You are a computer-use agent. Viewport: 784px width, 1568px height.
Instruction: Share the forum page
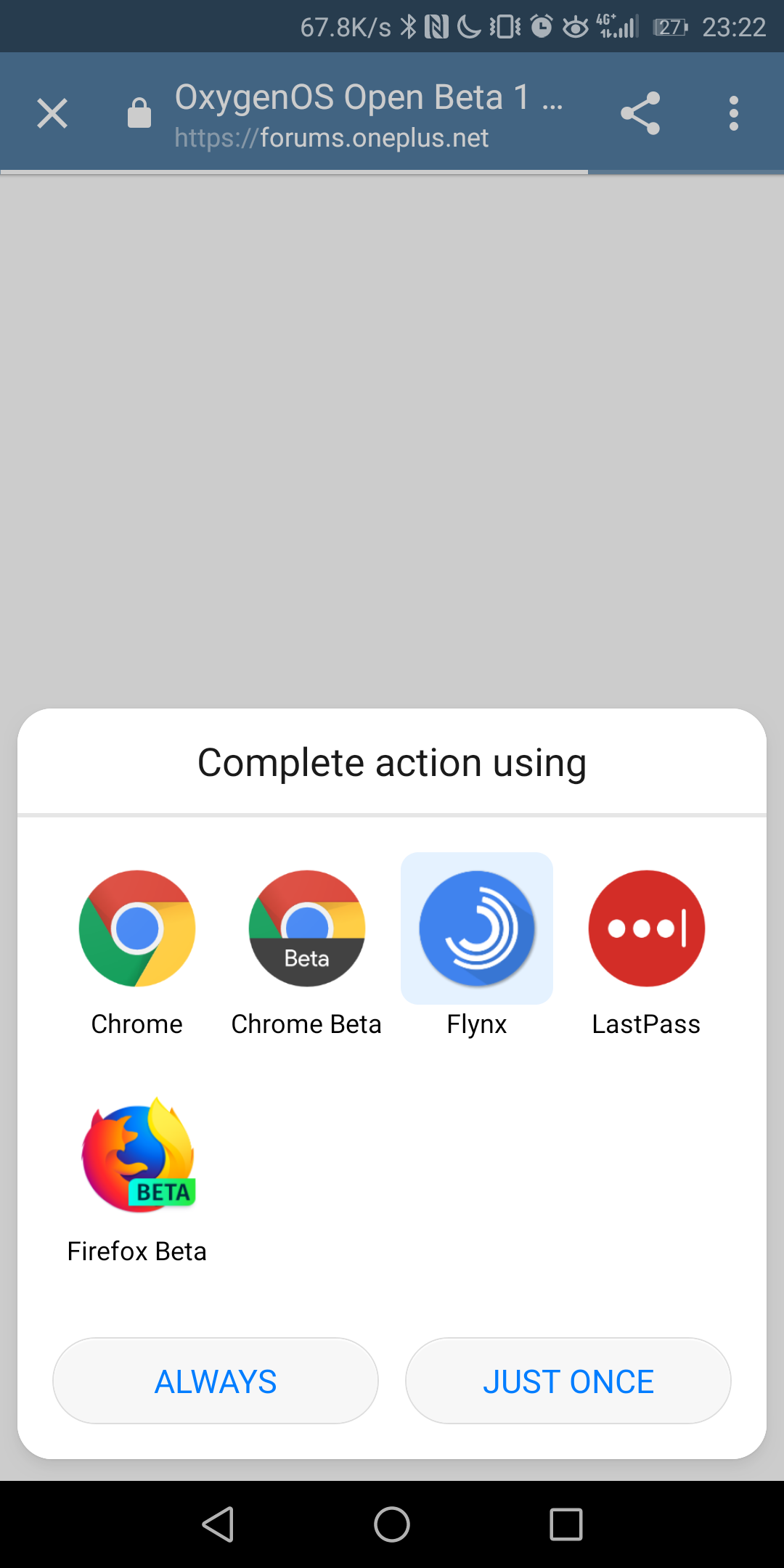coord(640,113)
